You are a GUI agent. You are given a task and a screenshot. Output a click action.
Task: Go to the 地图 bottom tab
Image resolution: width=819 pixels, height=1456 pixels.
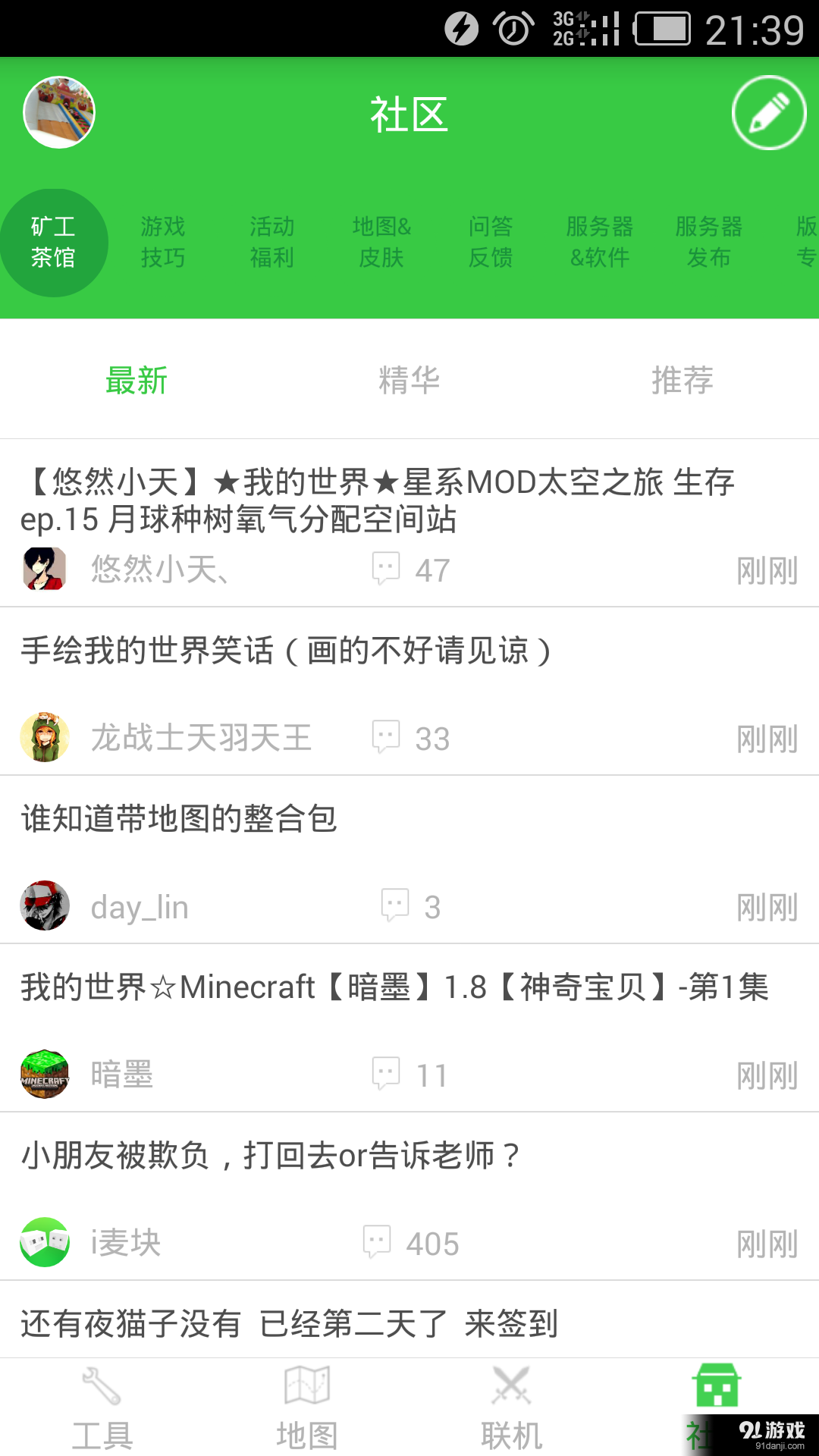pos(307,1407)
